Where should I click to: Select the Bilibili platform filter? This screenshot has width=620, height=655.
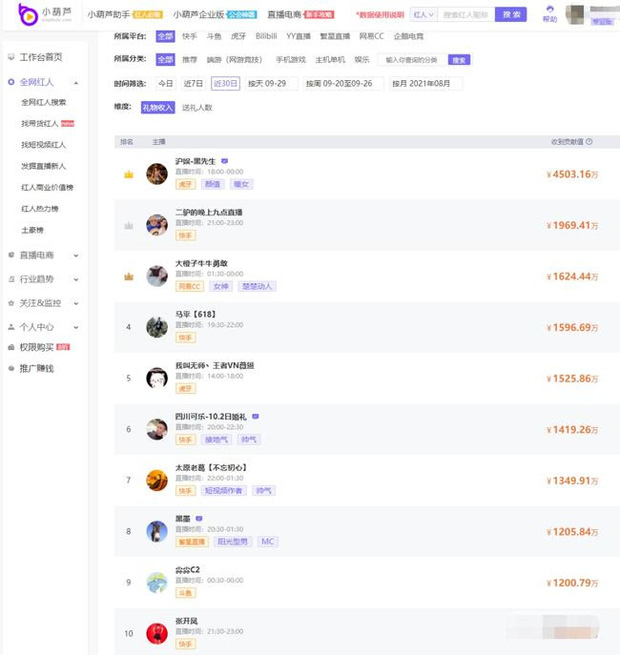[266, 36]
